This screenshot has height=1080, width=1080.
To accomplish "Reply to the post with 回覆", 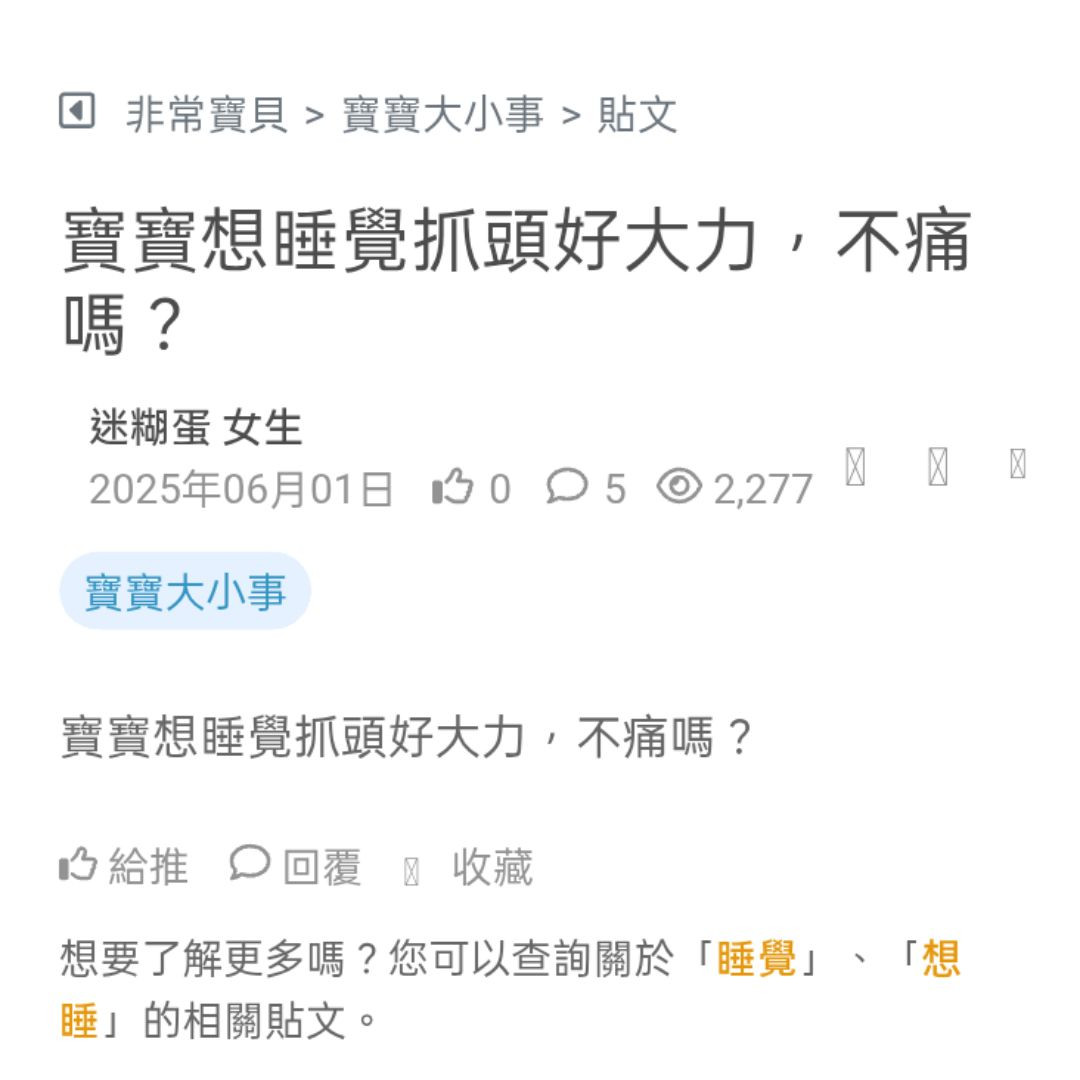I will (x=296, y=866).
